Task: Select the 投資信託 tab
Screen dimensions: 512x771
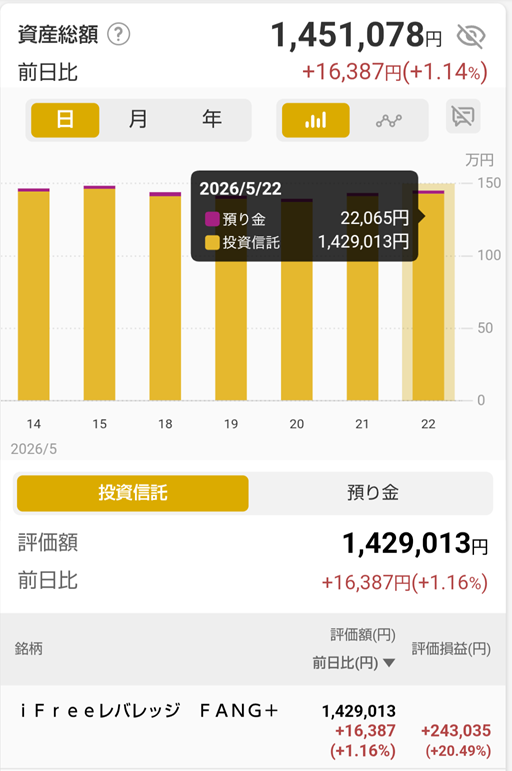Action: pos(133,493)
